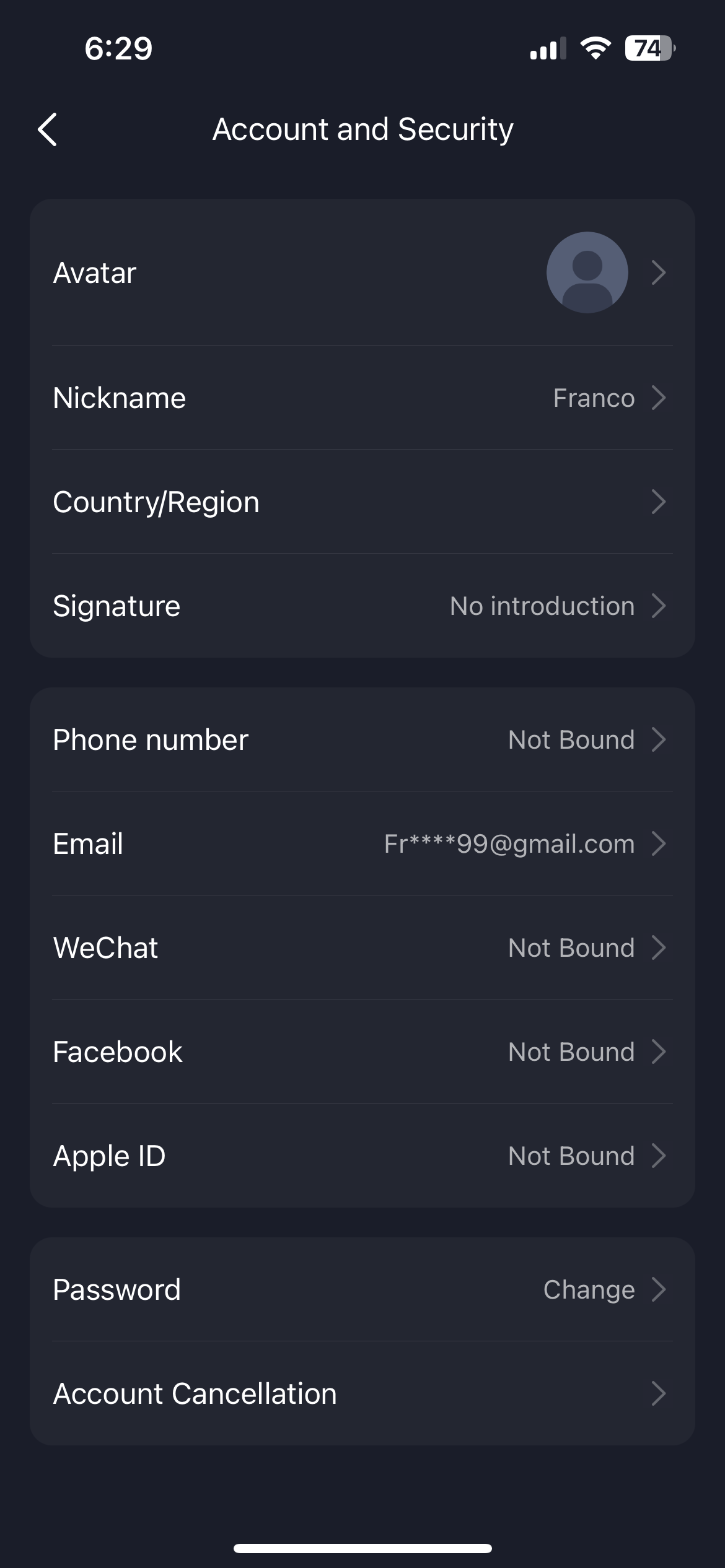Go back using the top-left arrow
The image size is (725, 1568).
(x=48, y=129)
